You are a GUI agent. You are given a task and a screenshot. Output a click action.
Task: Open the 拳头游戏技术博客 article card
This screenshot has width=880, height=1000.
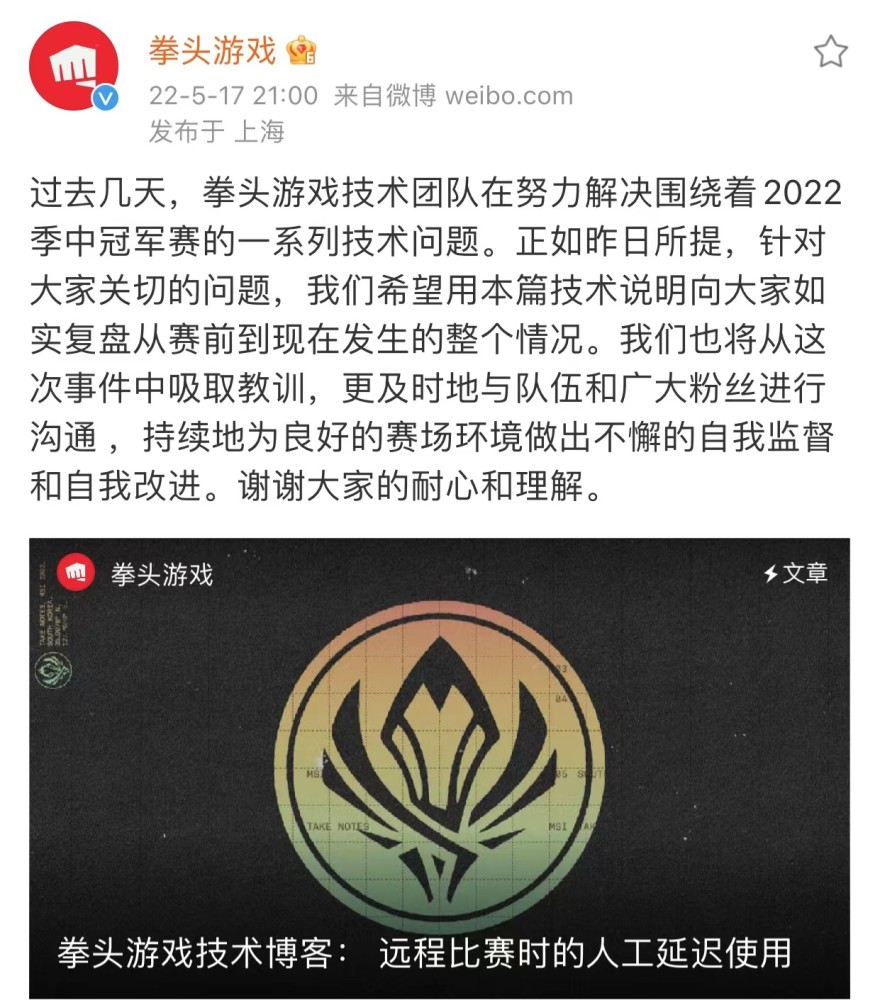click(x=439, y=768)
